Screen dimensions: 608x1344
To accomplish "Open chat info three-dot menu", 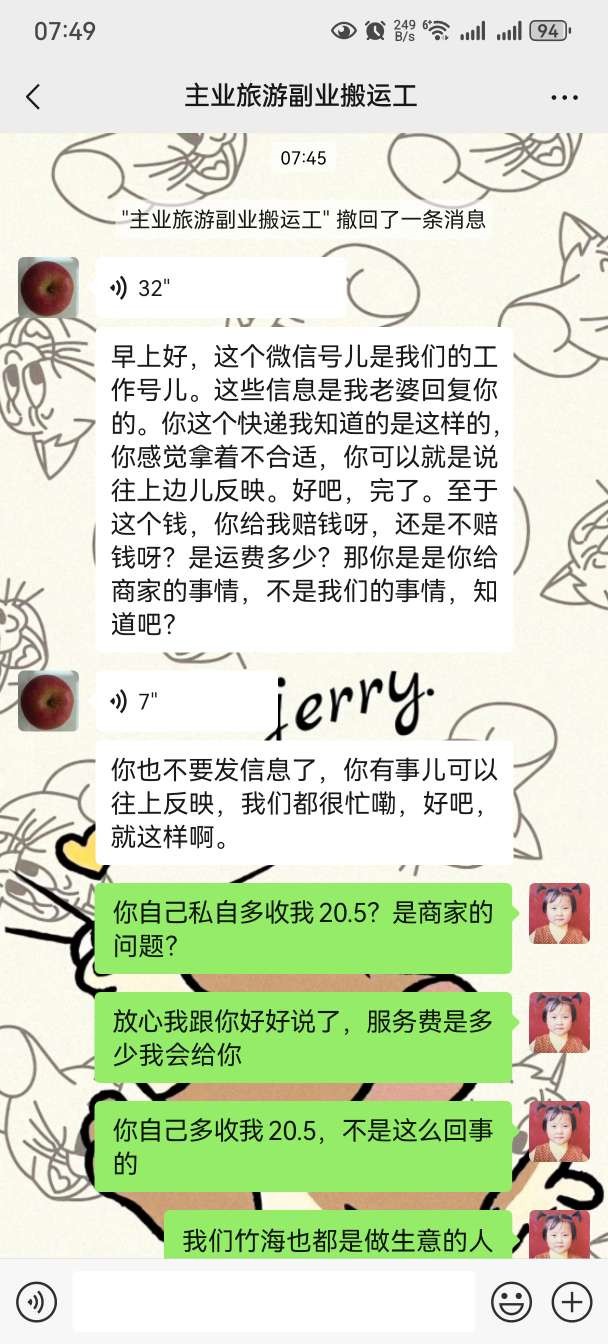I will point(564,97).
